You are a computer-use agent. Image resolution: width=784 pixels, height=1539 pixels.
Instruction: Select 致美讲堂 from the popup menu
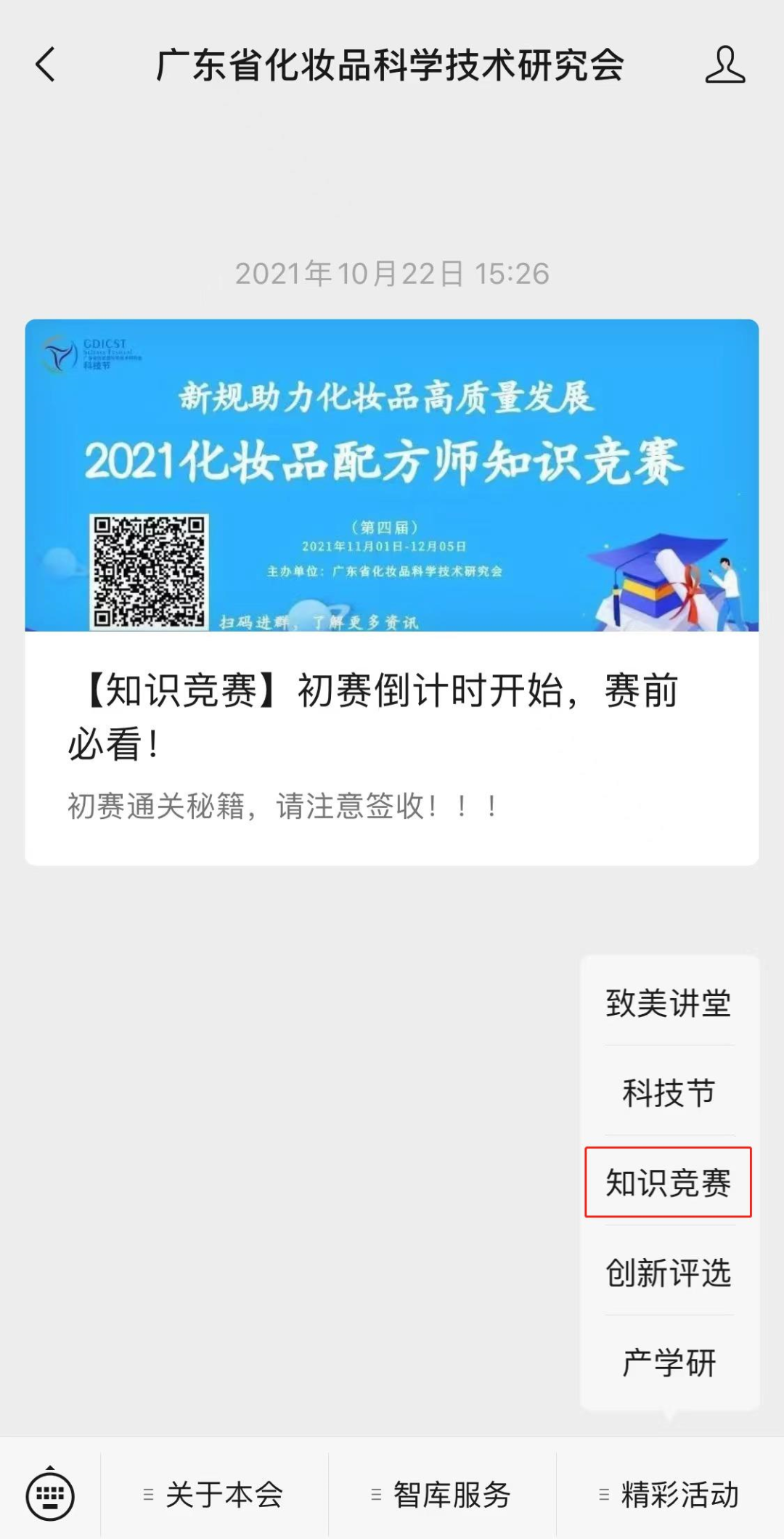pyautogui.click(x=669, y=1003)
